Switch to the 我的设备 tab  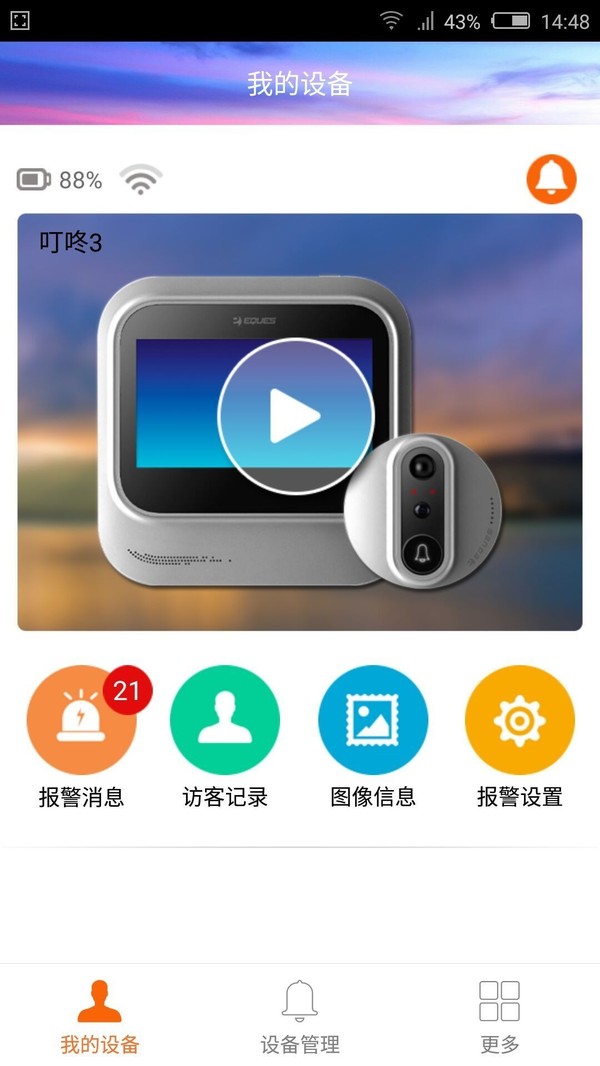pos(99,1016)
